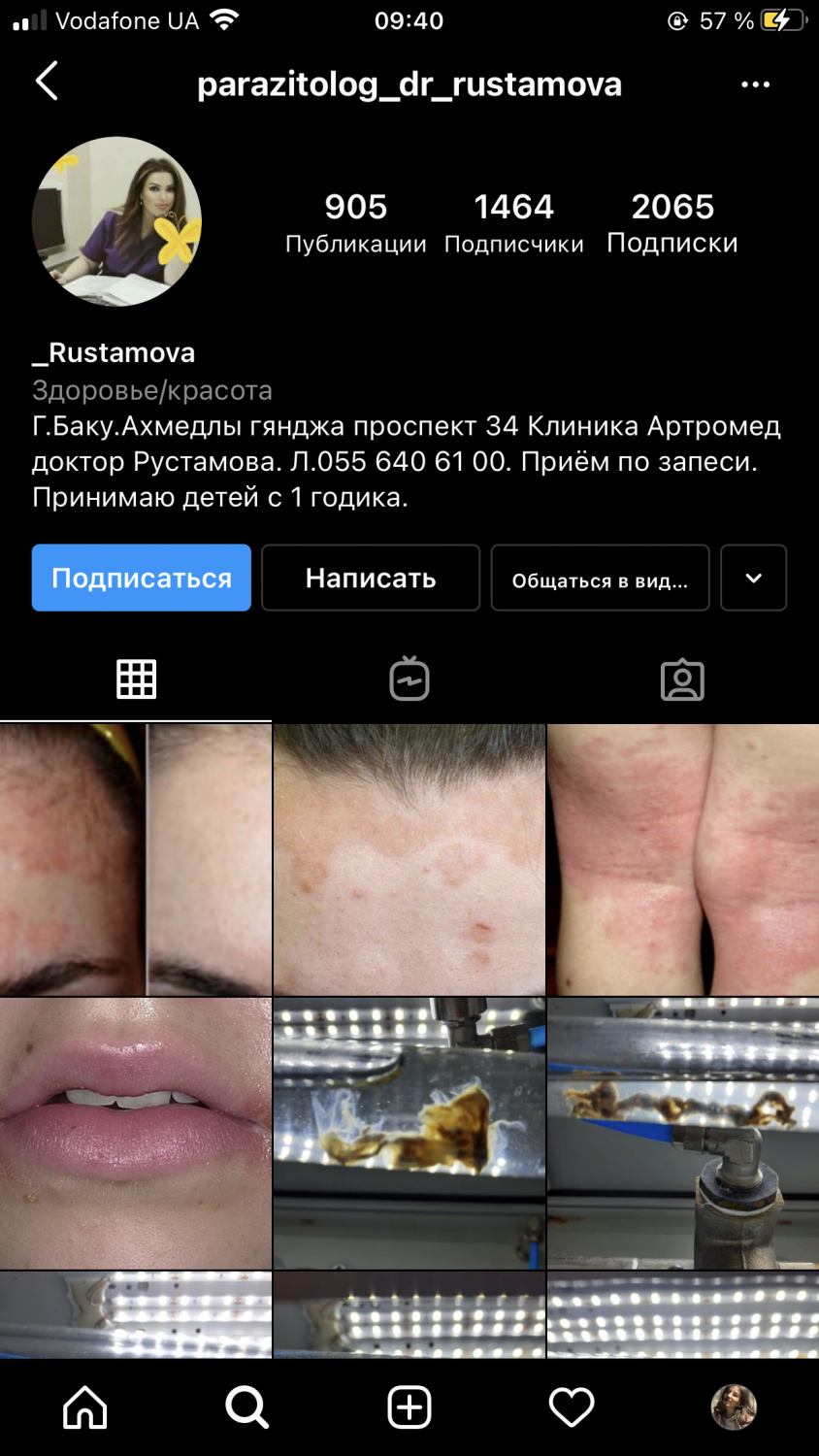View the 2065 Подписки following list

tap(672, 222)
